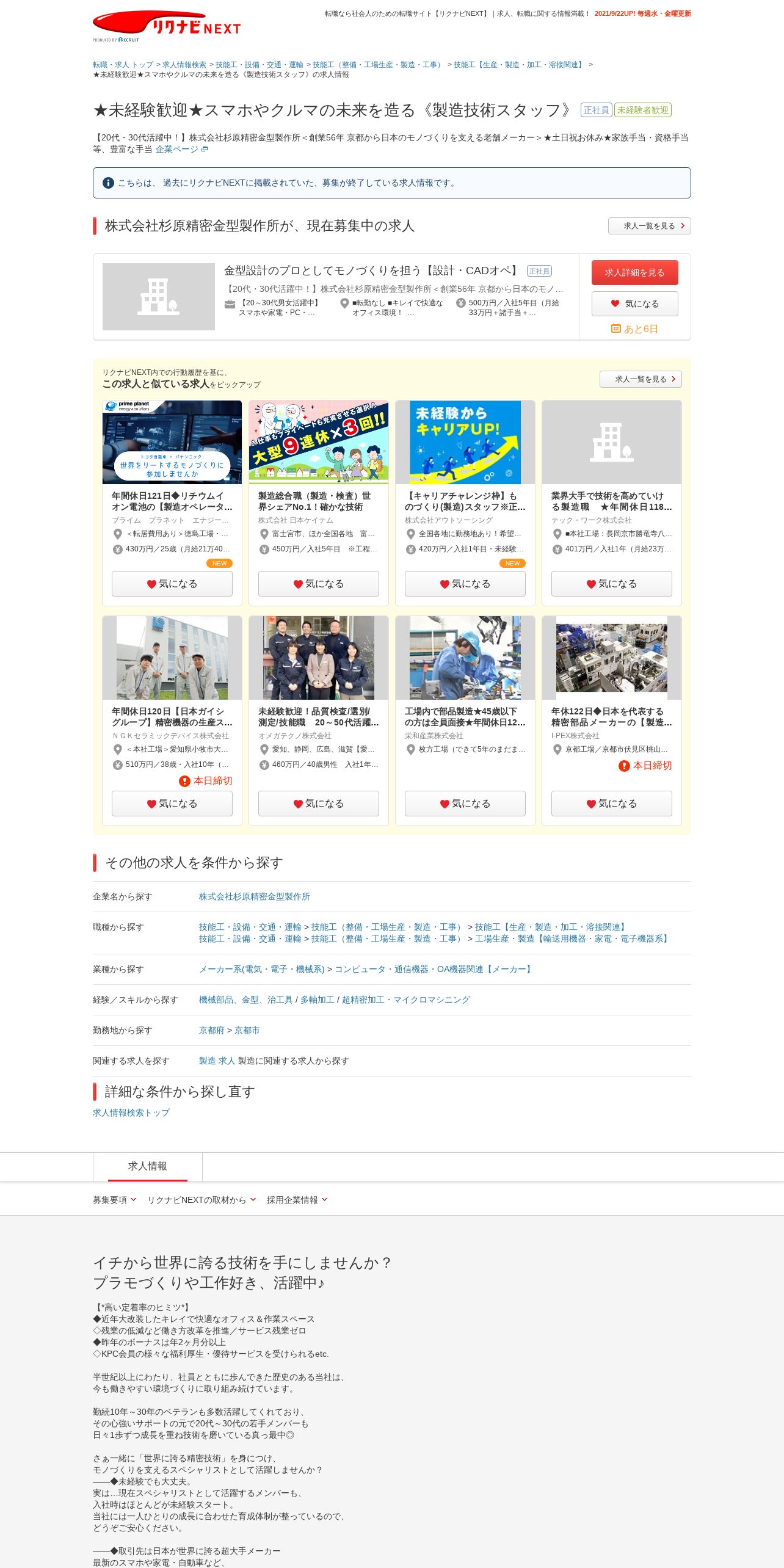Image resolution: width=784 pixels, height=1568 pixels.
Task: Favorite the 金型設計のプロ job with 気になる
Action: coord(634,303)
